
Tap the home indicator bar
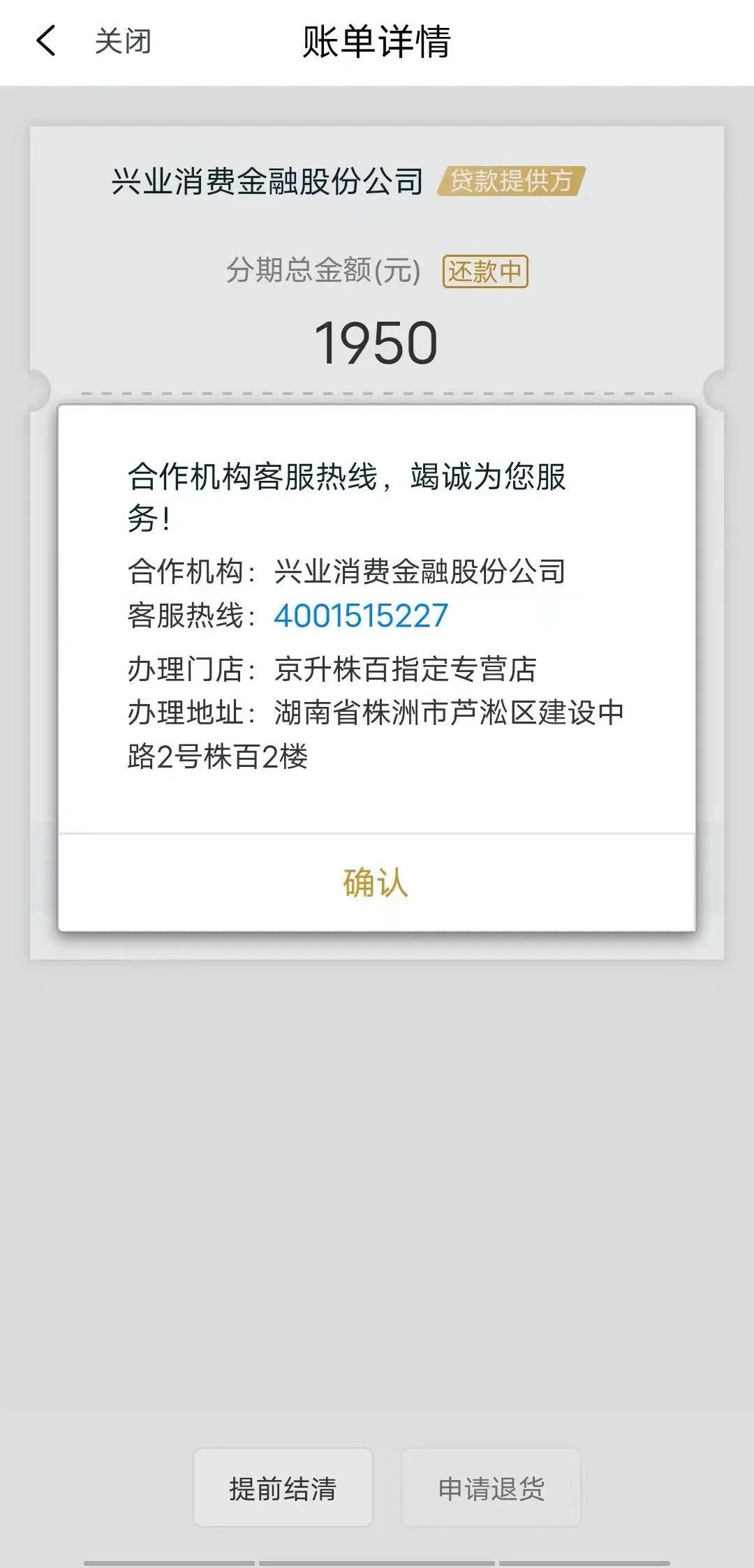pos(377,1563)
